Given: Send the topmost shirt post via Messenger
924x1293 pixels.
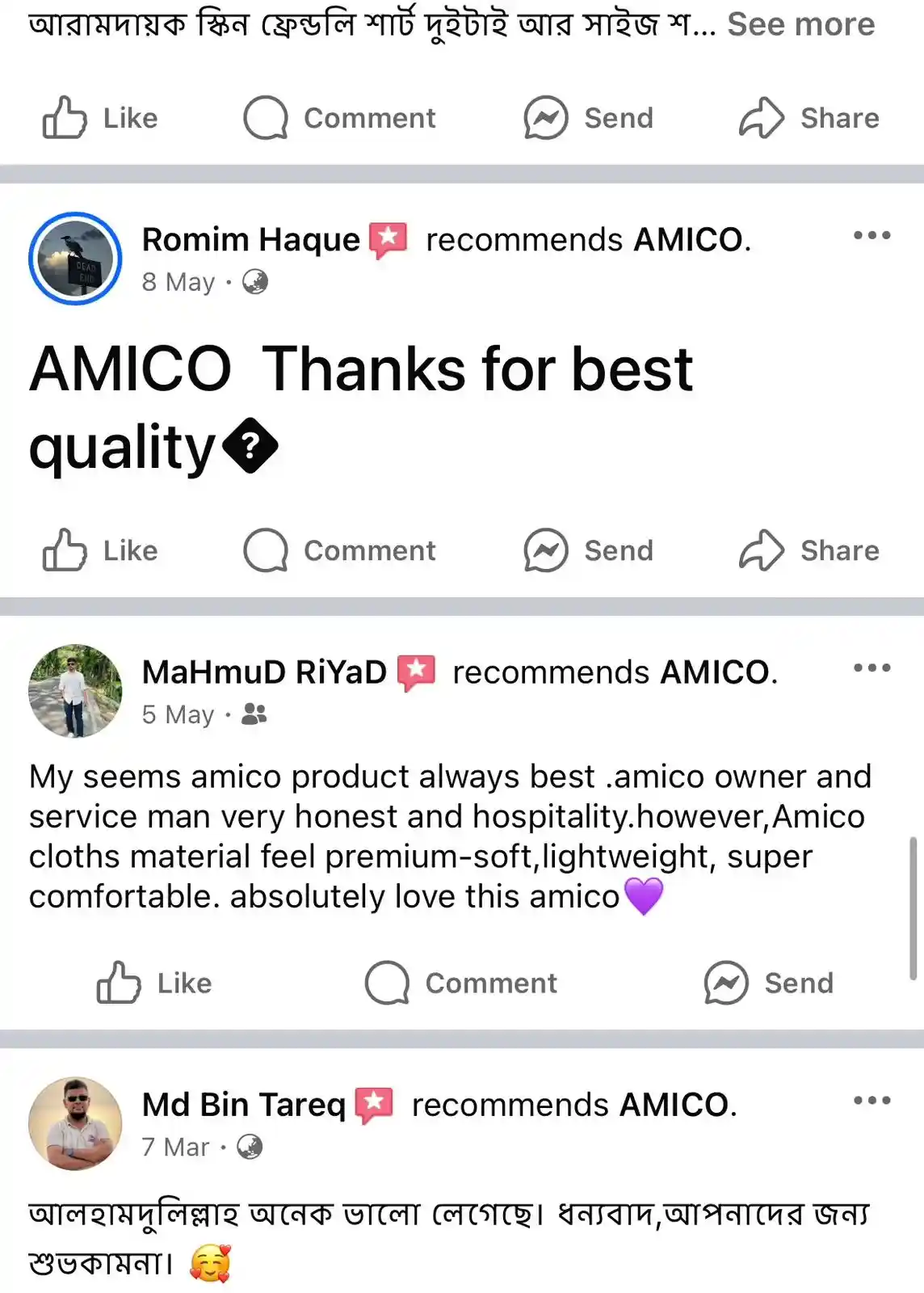Looking at the screenshot, I should tap(588, 118).
